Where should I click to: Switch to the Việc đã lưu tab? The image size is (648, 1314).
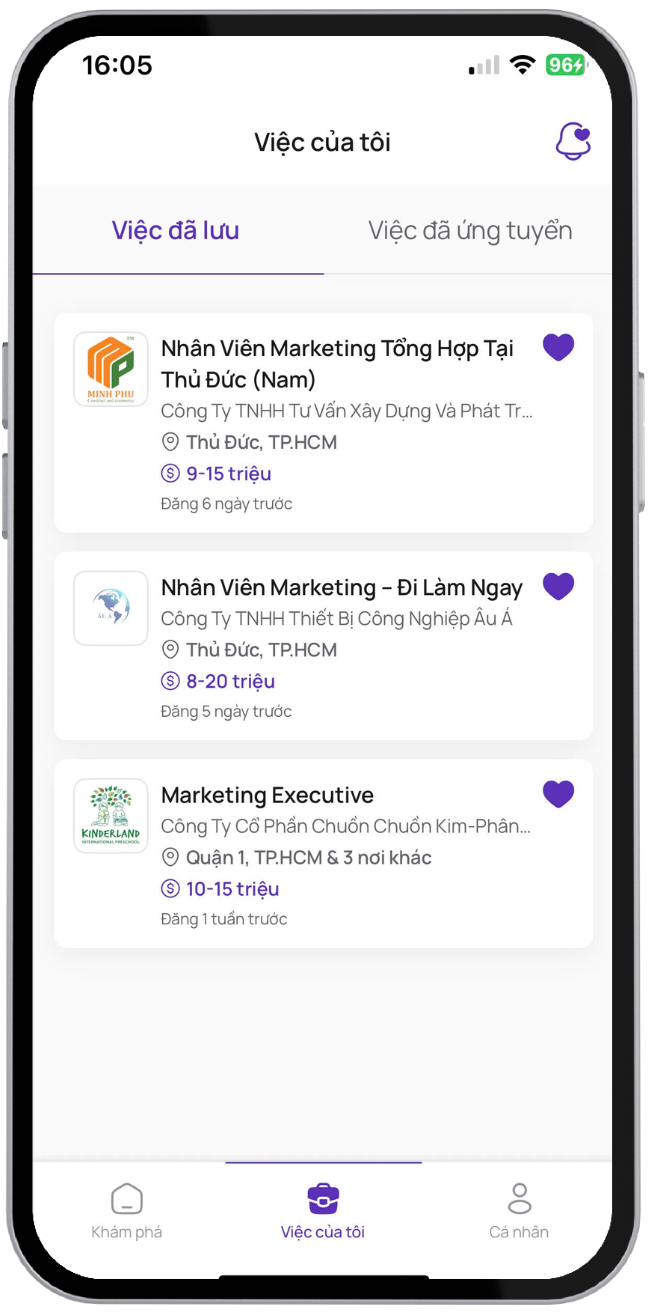[x=175, y=231]
